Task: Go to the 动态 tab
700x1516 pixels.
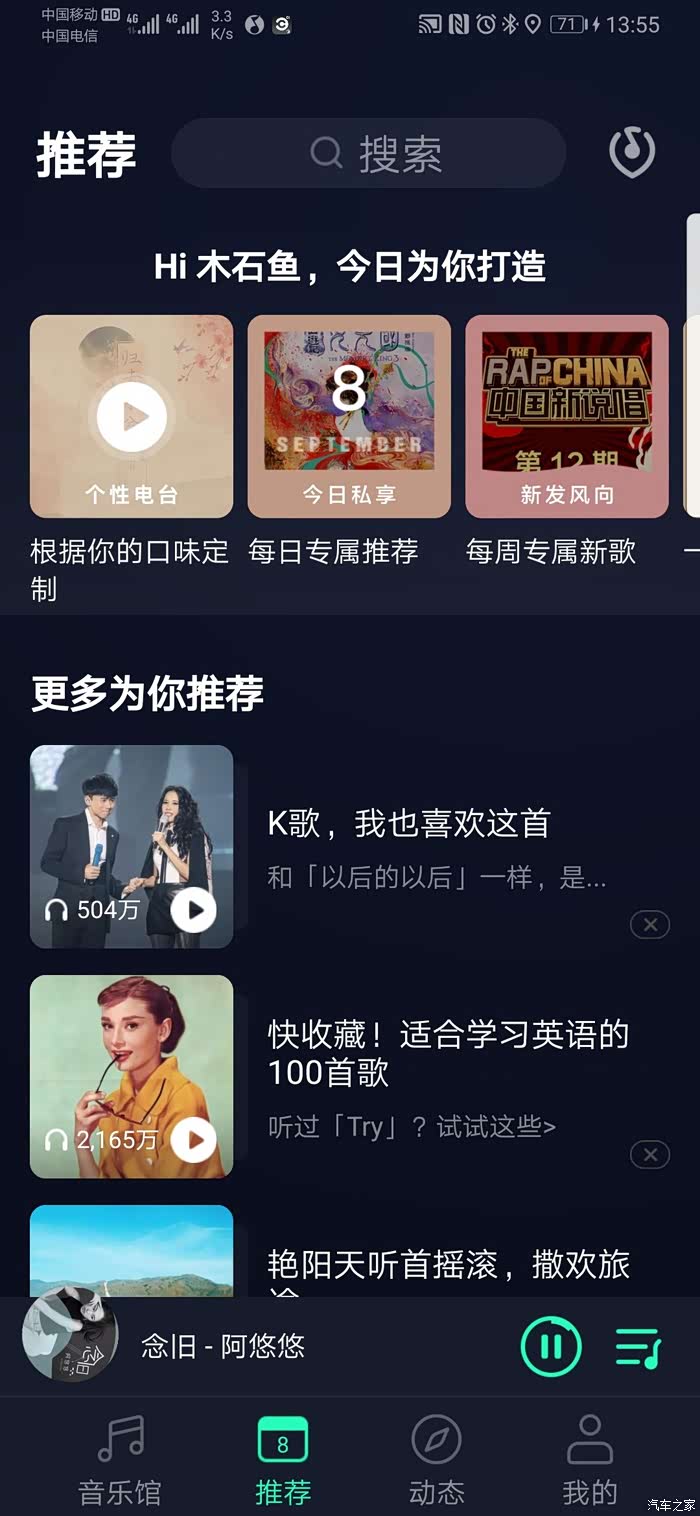Action: tap(437, 1460)
